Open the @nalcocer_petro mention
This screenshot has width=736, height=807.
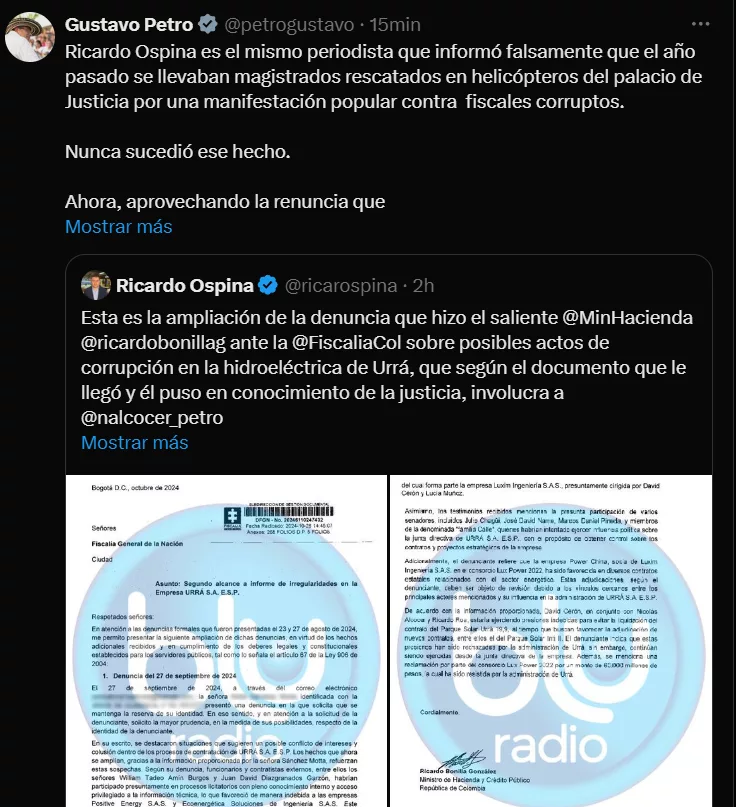[x=152, y=418]
